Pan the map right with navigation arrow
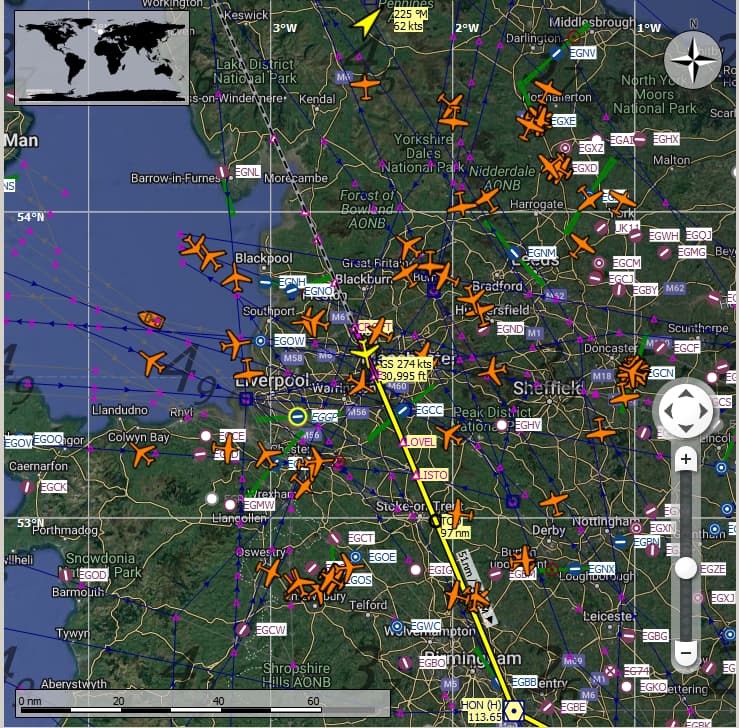739x728 pixels. point(702,410)
